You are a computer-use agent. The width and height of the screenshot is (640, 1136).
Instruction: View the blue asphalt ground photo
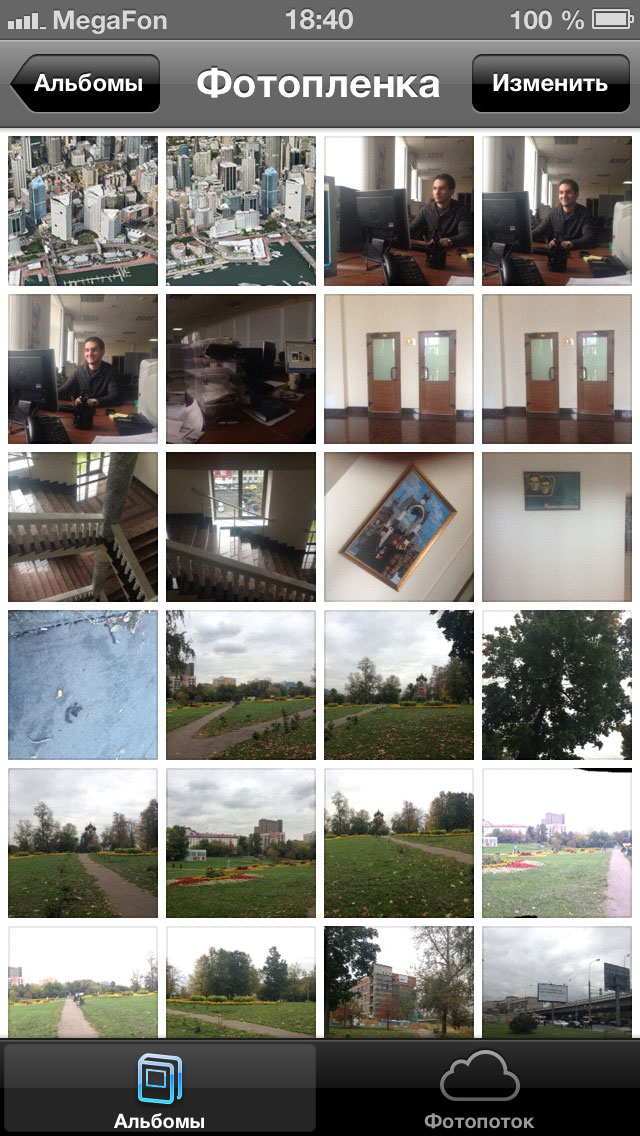83,685
